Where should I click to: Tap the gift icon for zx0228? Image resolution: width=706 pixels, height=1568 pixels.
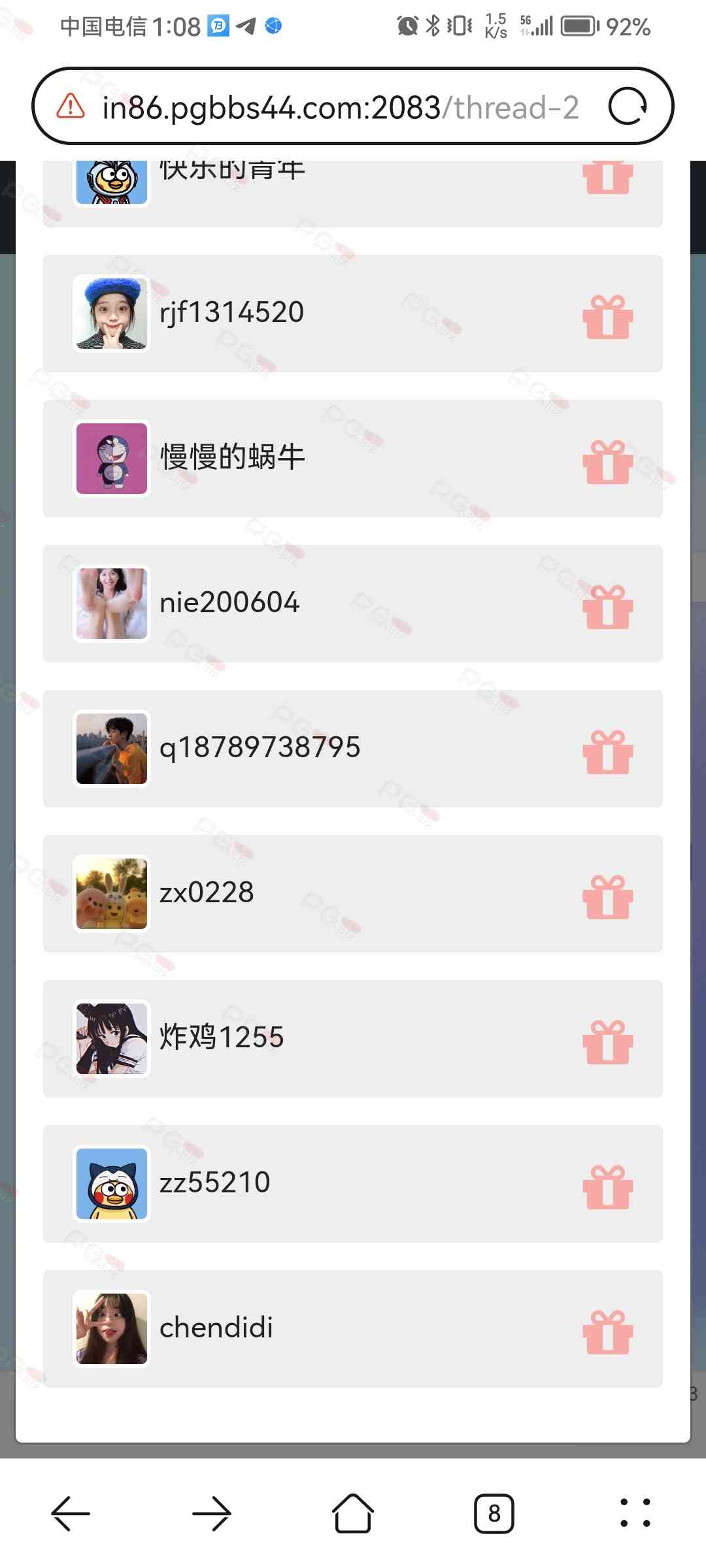tap(607, 897)
